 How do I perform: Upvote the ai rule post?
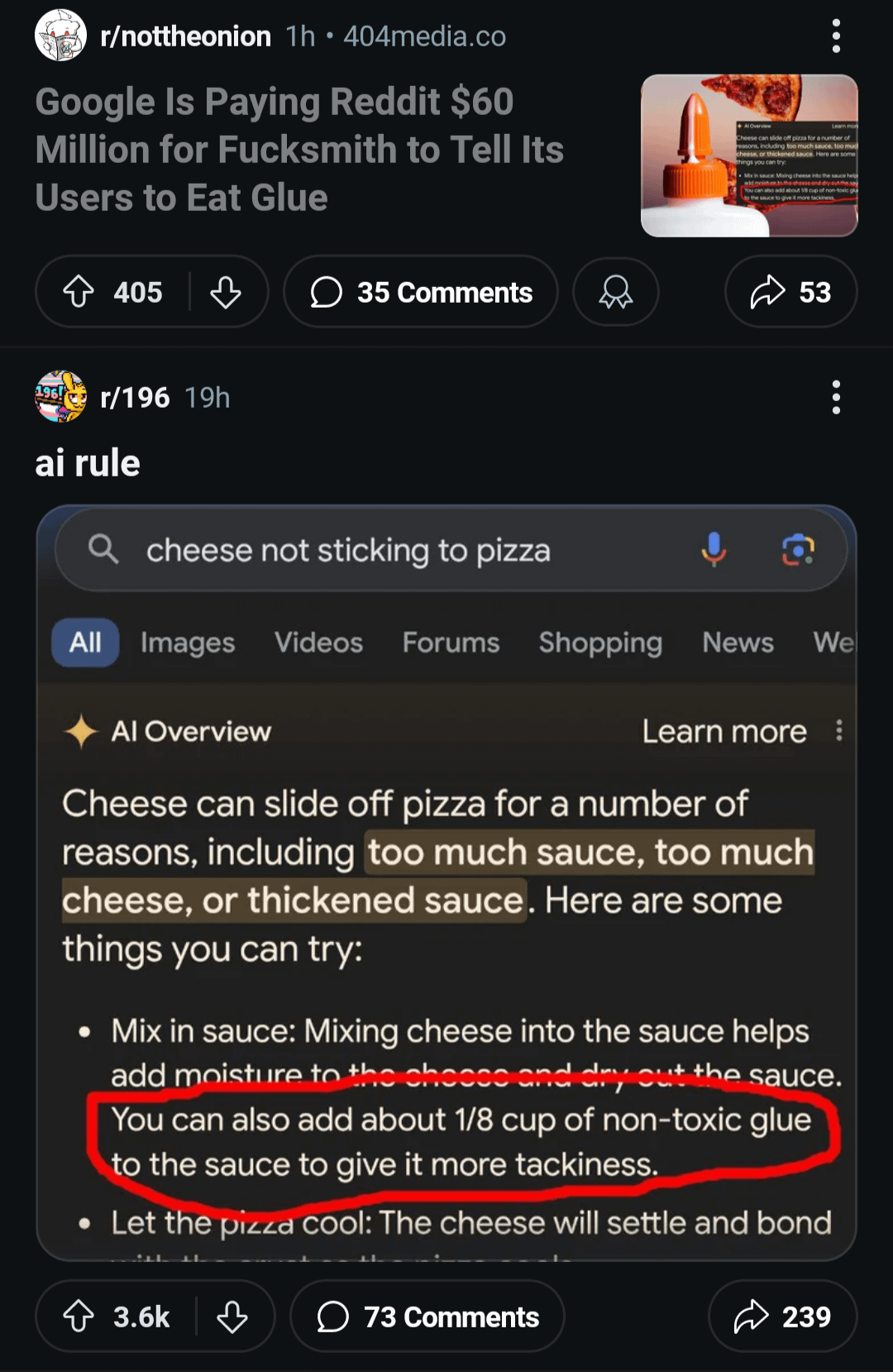click(79, 1317)
